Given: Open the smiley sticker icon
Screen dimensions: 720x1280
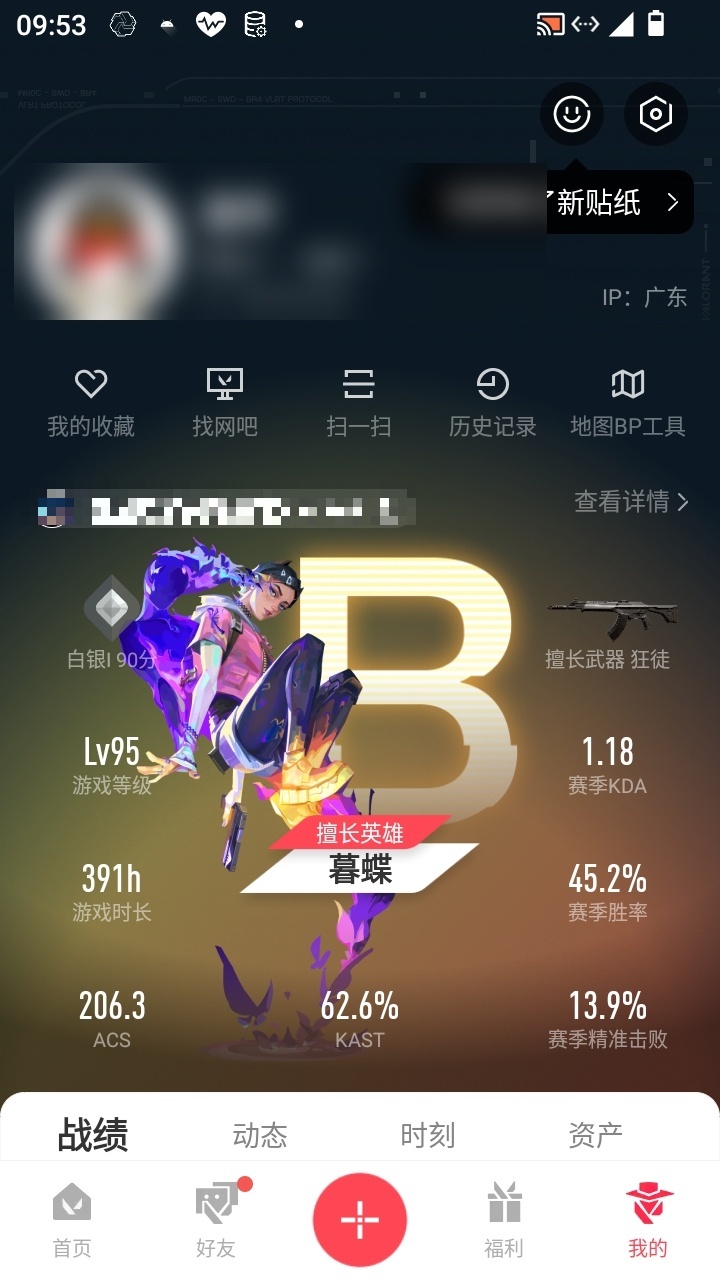Looking at the screenshot, I should 572,114.
